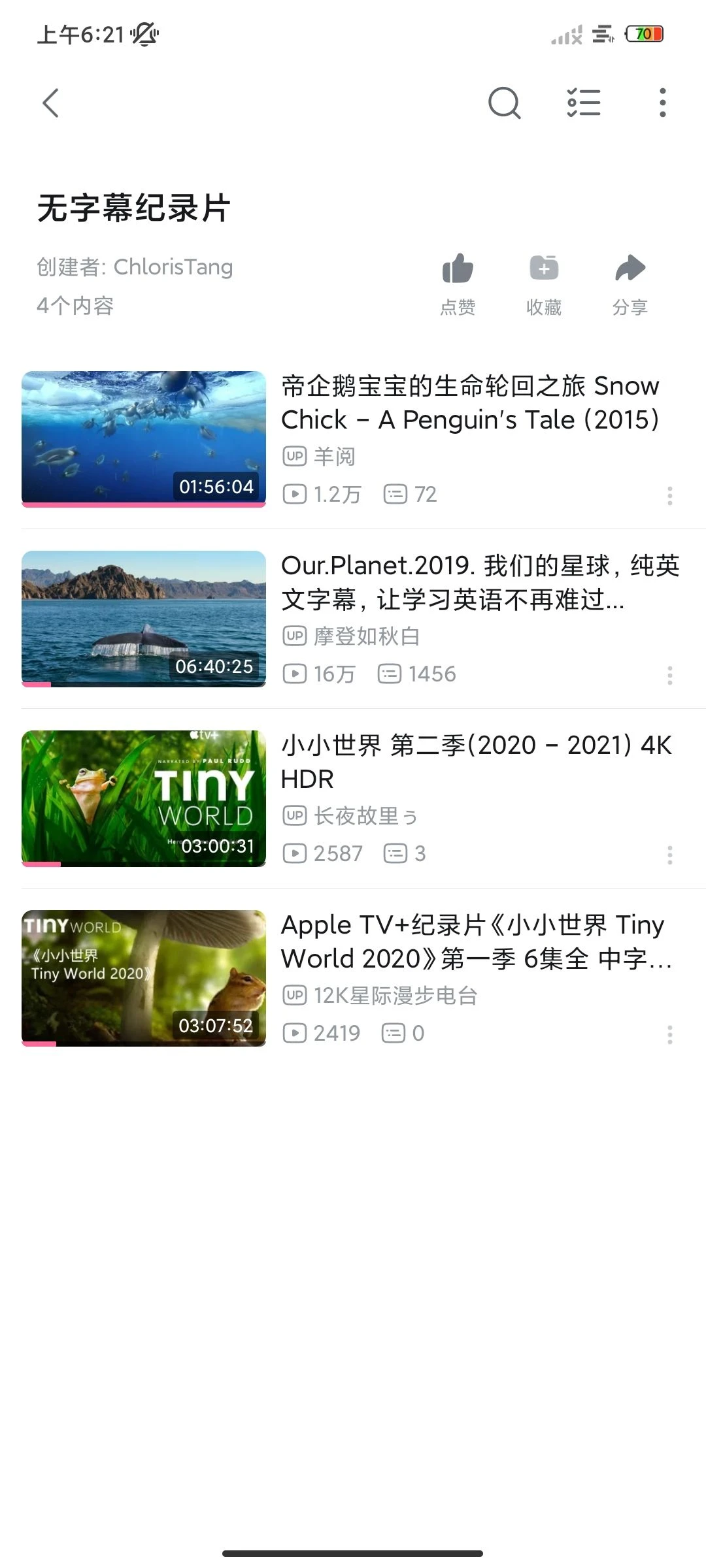
Task: Open more options for 小小世界 第二季
Action: (x=669, y=855)
